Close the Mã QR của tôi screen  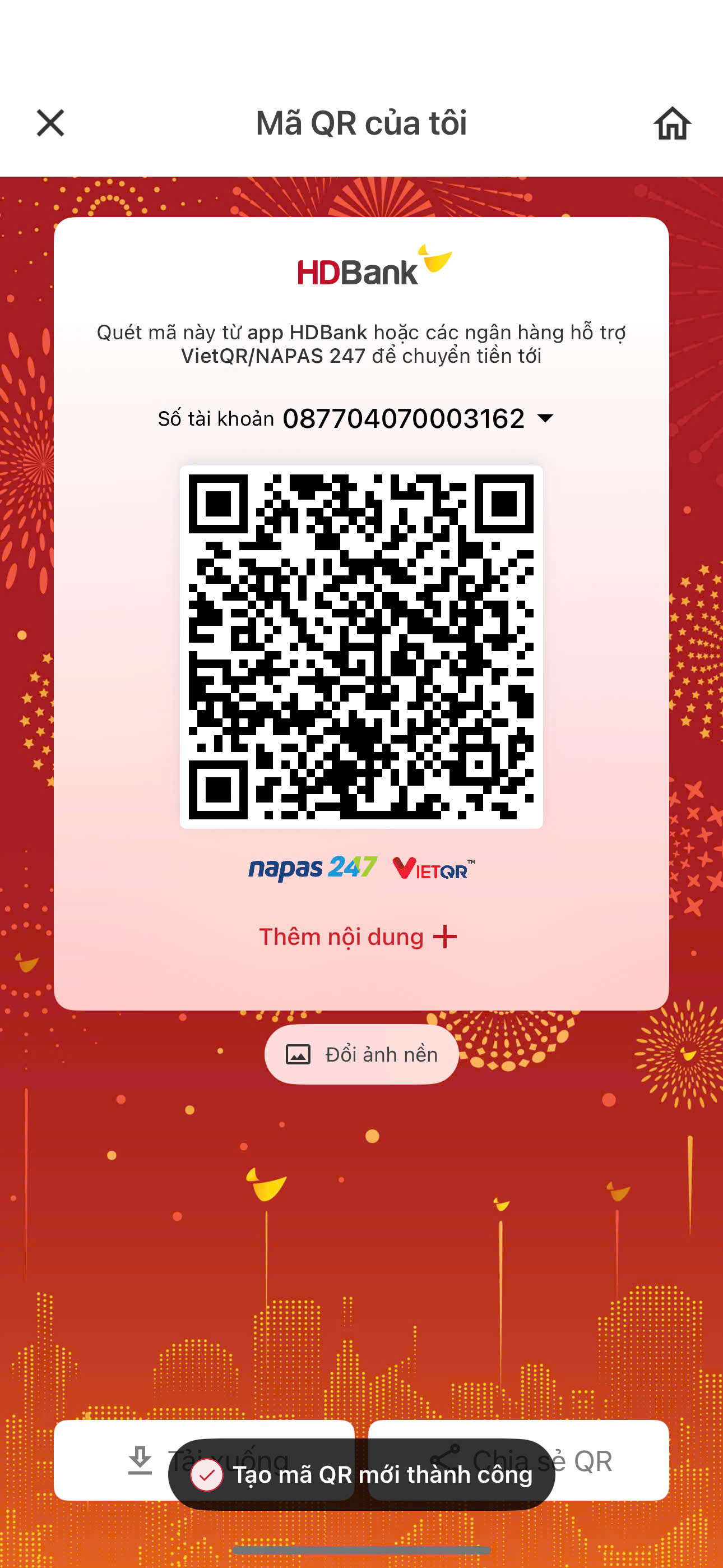[50, 123]
